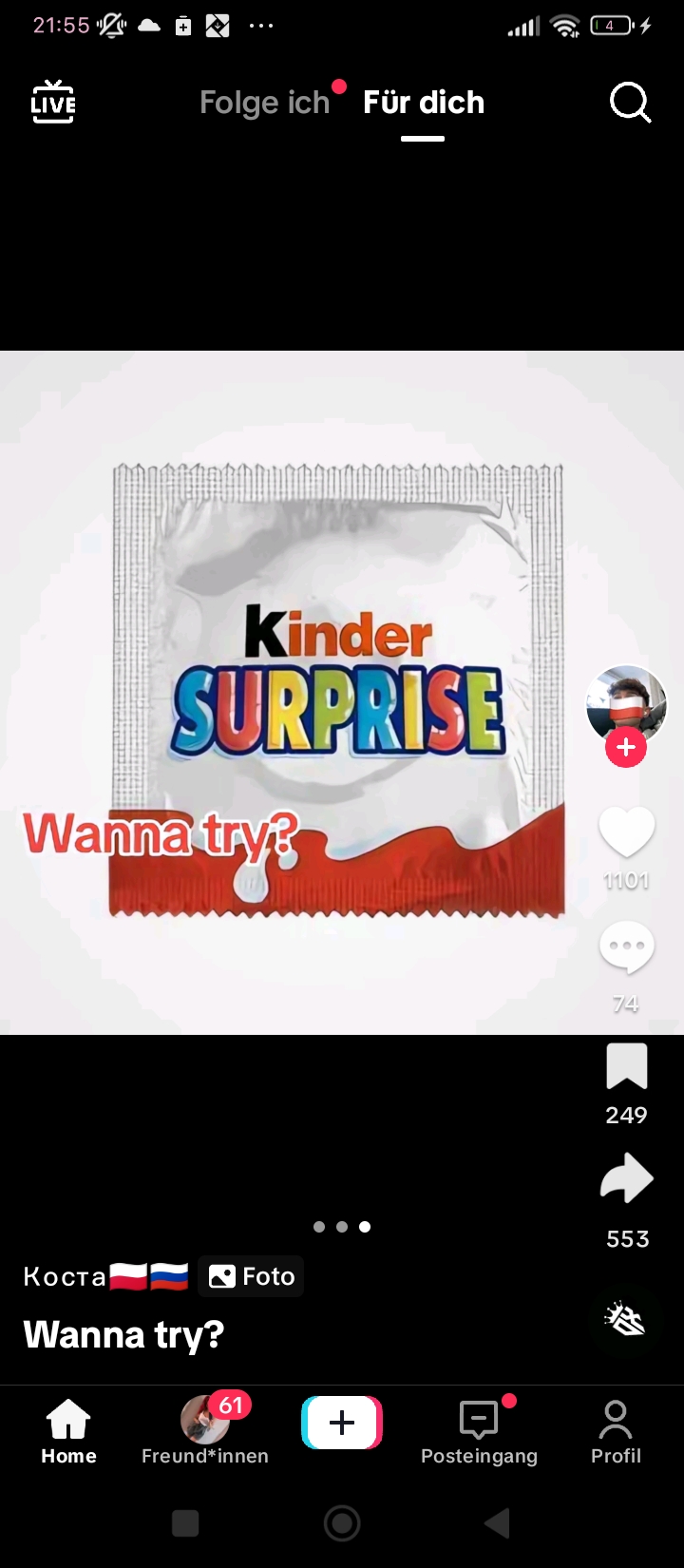The image size is (684, 1568).
Task: Open the comments on this post
Action: pos(626,948)
